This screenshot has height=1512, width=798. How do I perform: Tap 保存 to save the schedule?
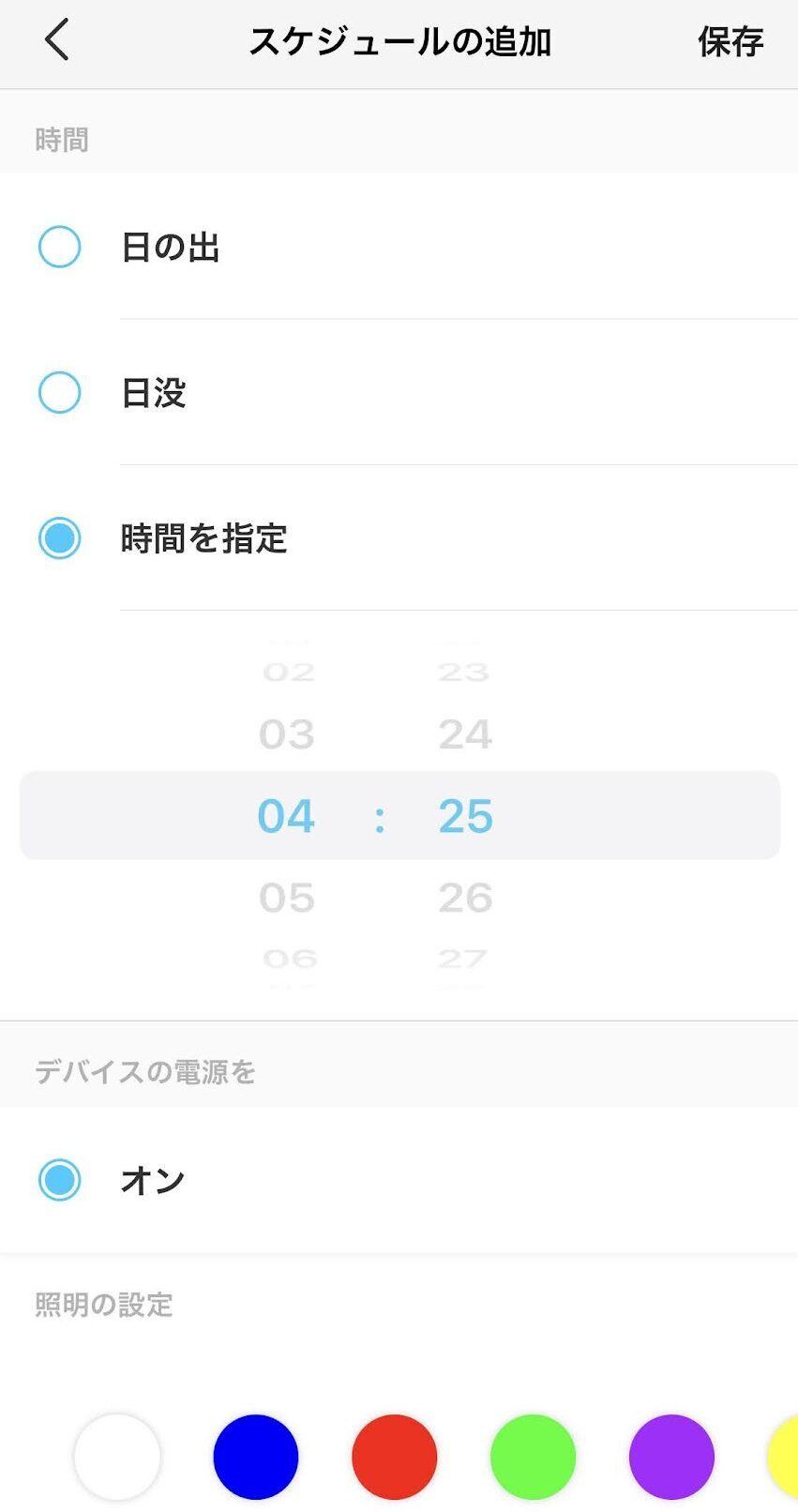[x=730, y=42]
